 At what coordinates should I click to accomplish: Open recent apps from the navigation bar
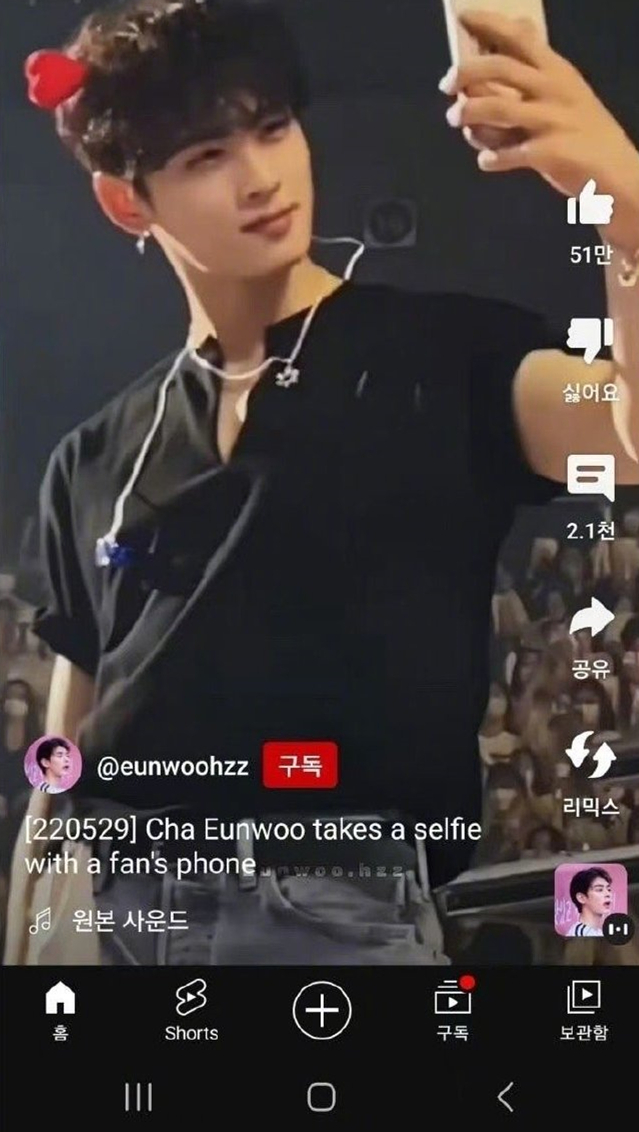[x=138, y=1097]
